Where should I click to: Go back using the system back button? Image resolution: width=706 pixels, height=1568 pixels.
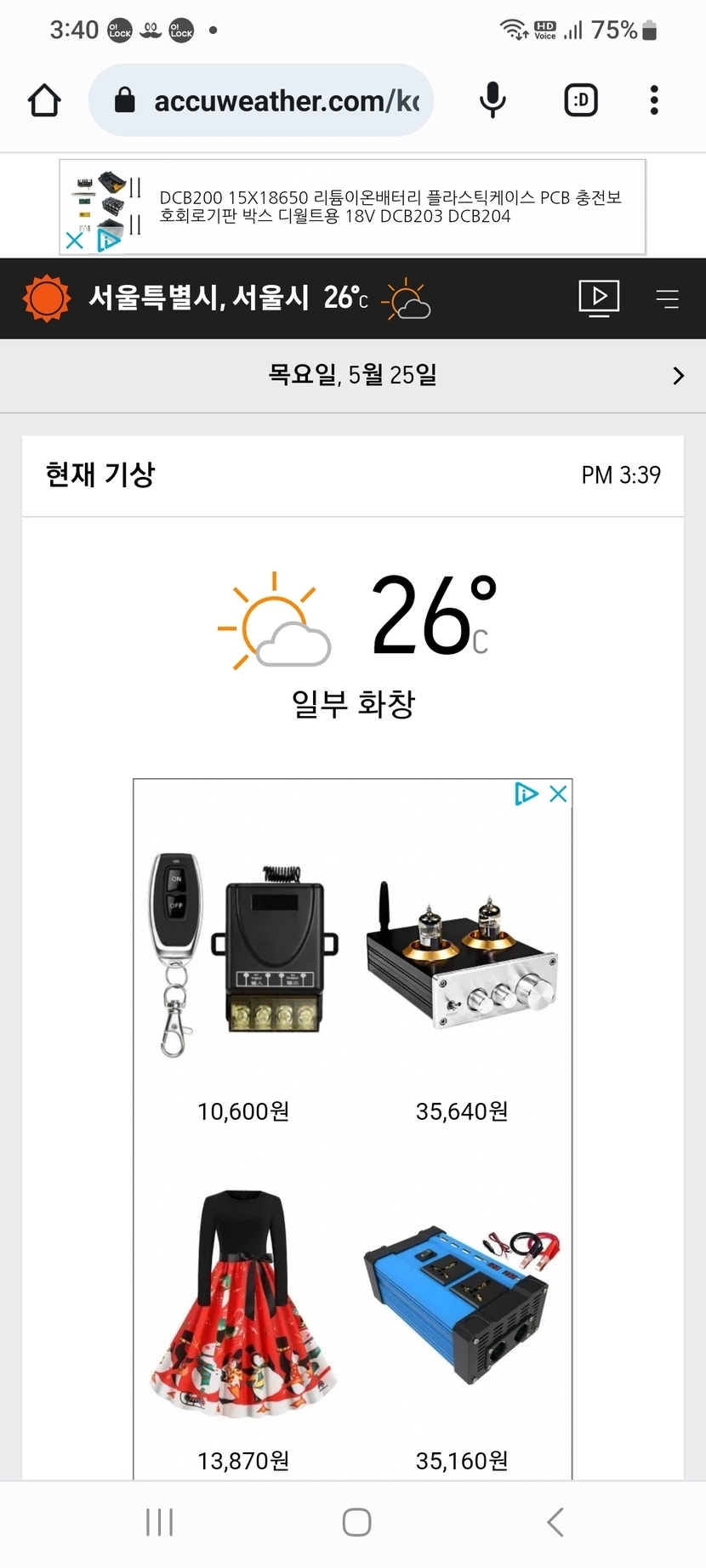point(555,1522)
